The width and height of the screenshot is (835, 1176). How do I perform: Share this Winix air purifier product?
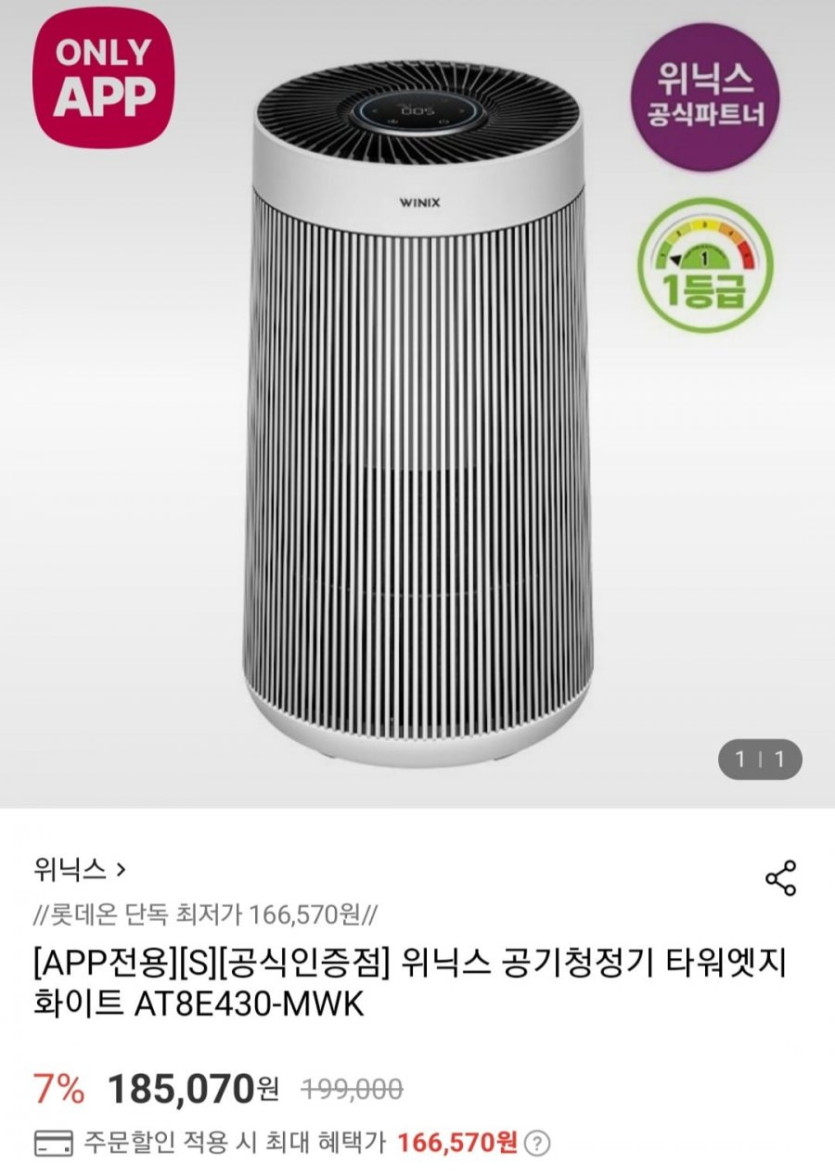(780, 877)
